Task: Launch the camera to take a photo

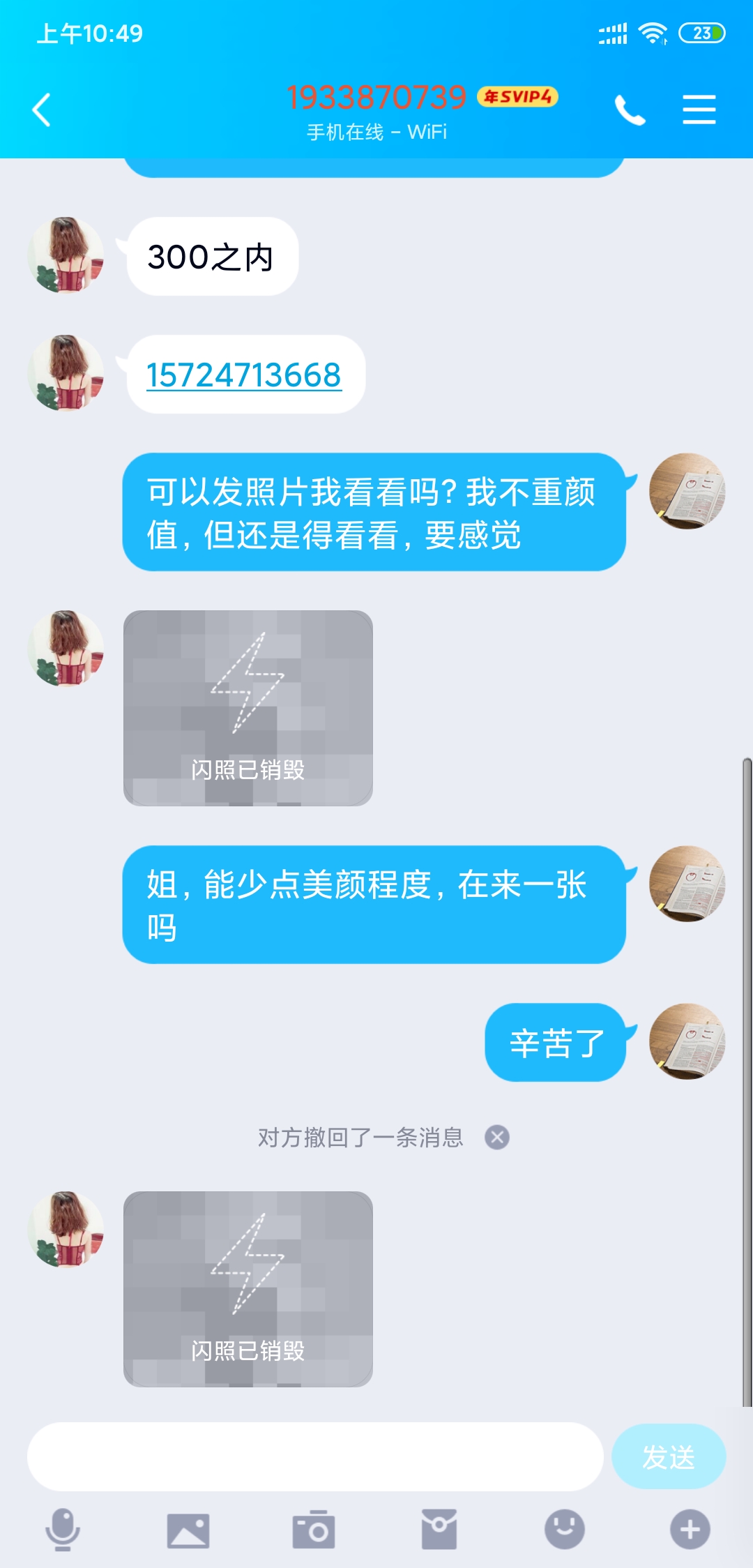Action: [x=314, y=1531]
